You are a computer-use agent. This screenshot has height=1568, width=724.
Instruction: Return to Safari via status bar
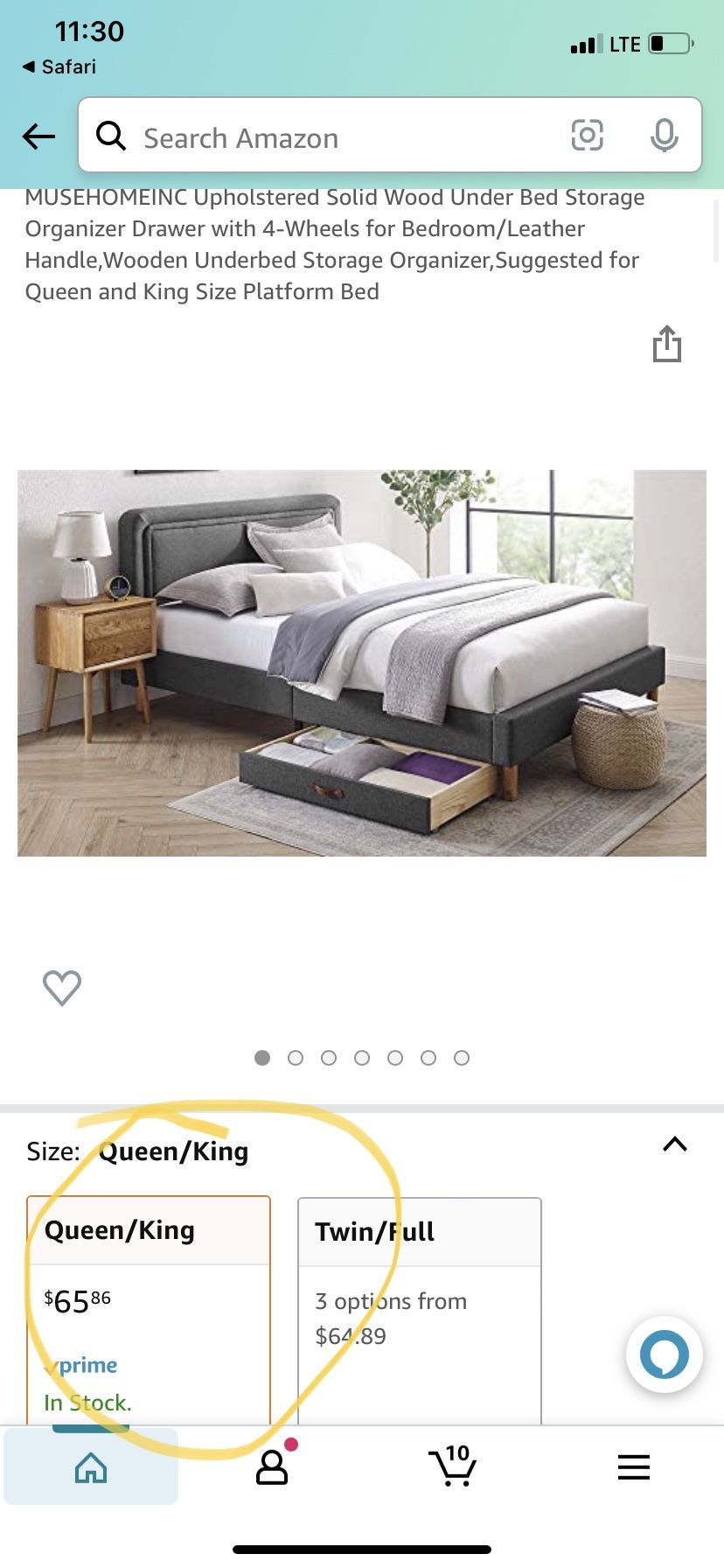pos(59,66)
